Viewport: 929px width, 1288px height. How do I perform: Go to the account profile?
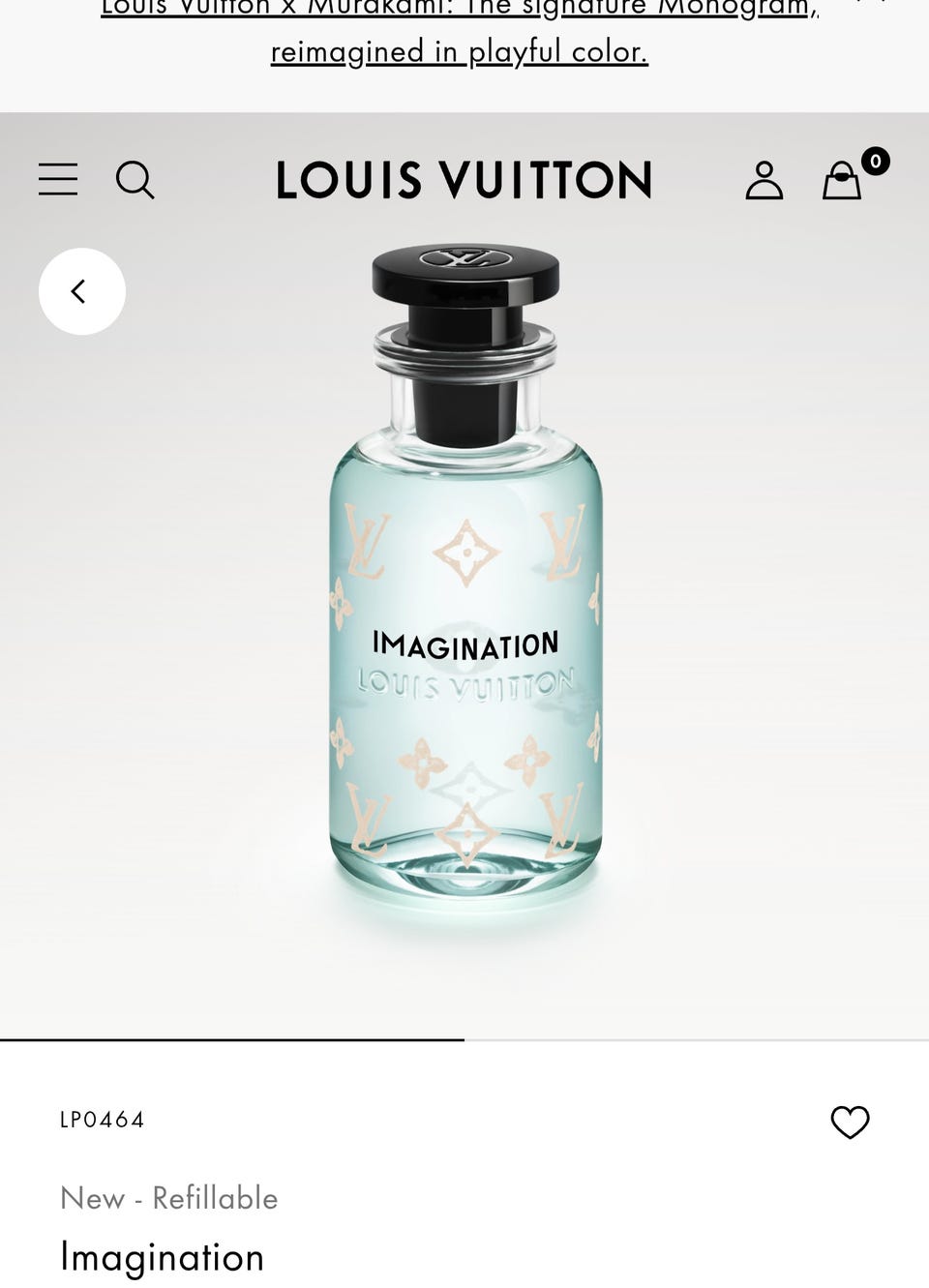tap(764, 180)
